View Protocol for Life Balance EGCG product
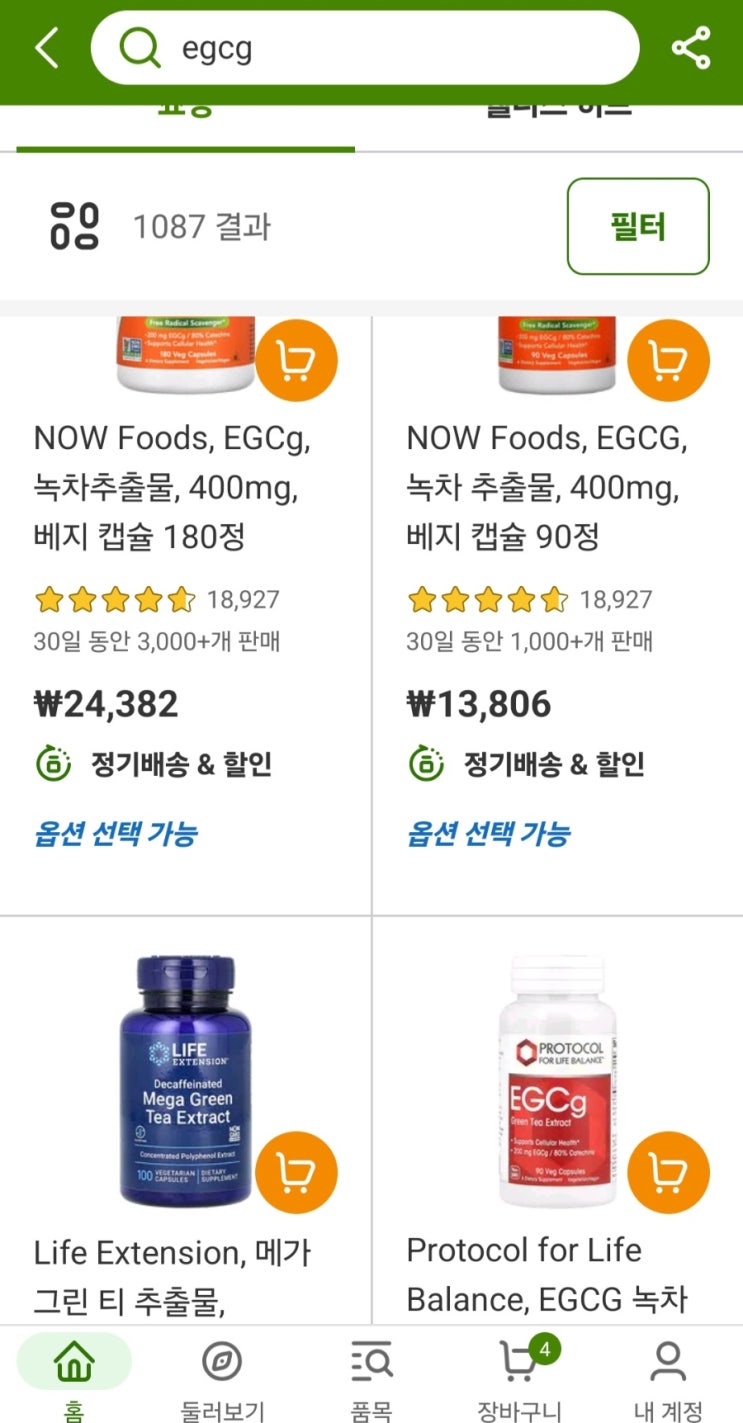 (547, 1275)
